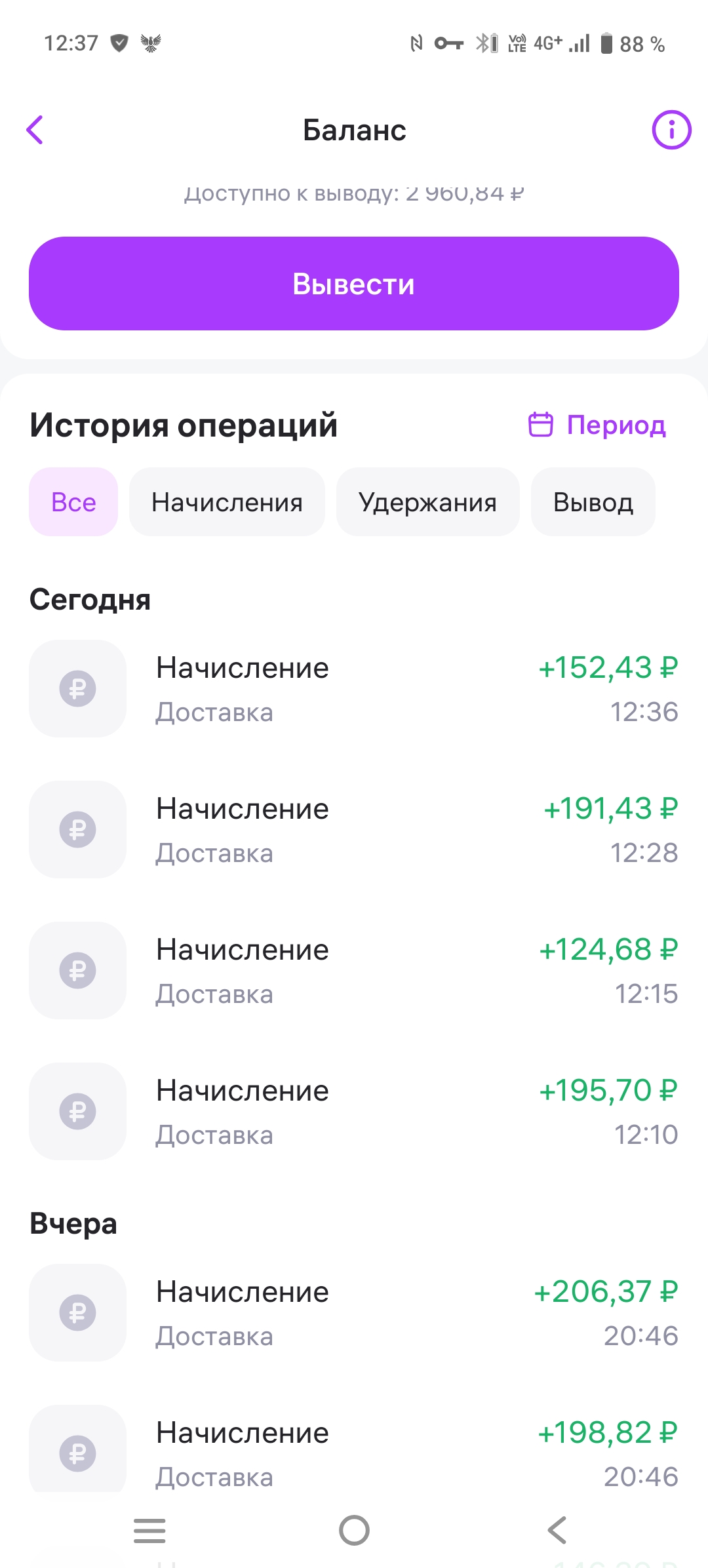This screenshot has width=708, height=1568.
Task: Select the Все filter chip
Action: pyautogui.click(x=73, y=502)
